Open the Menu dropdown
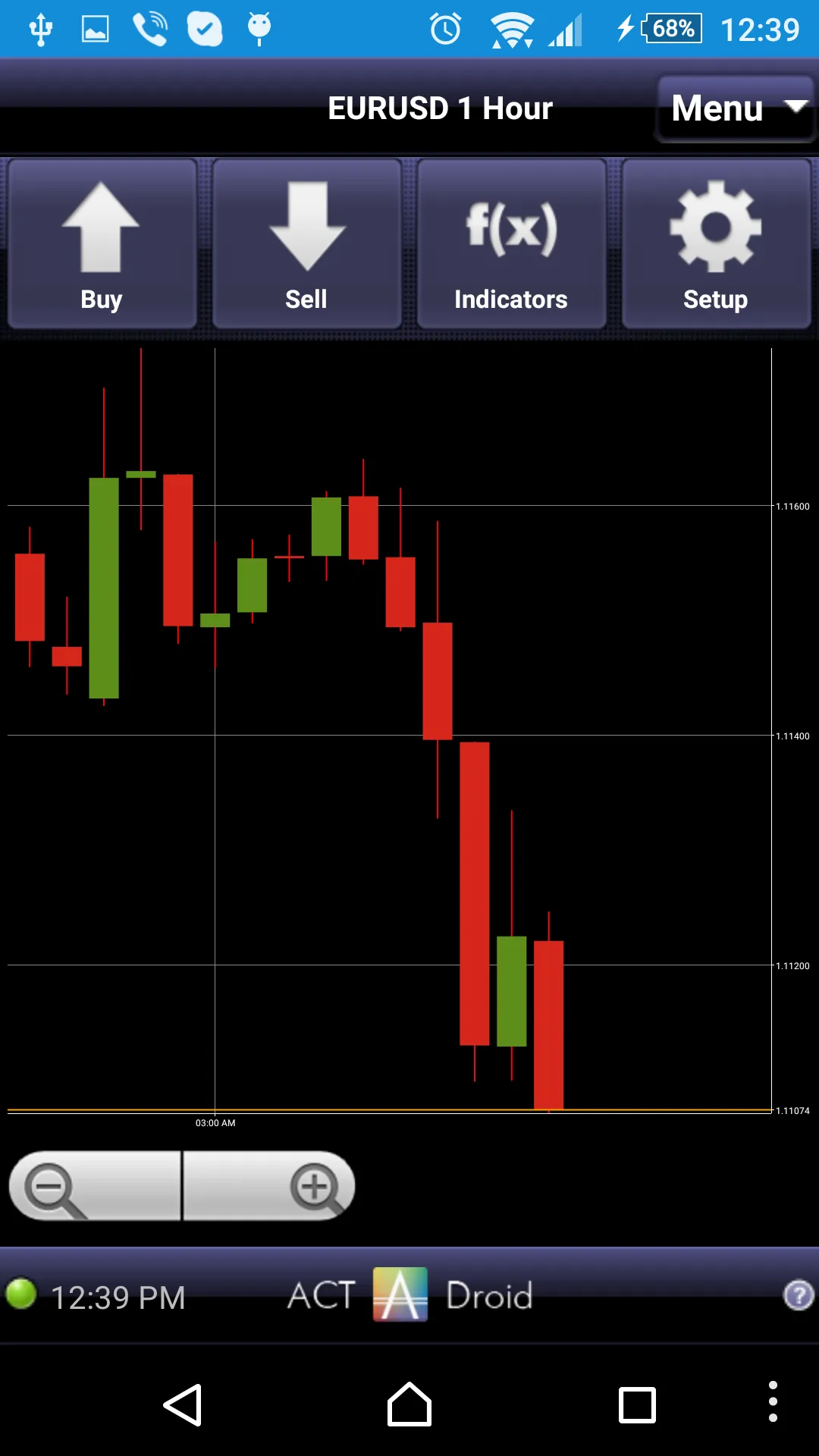 point(734,108)
